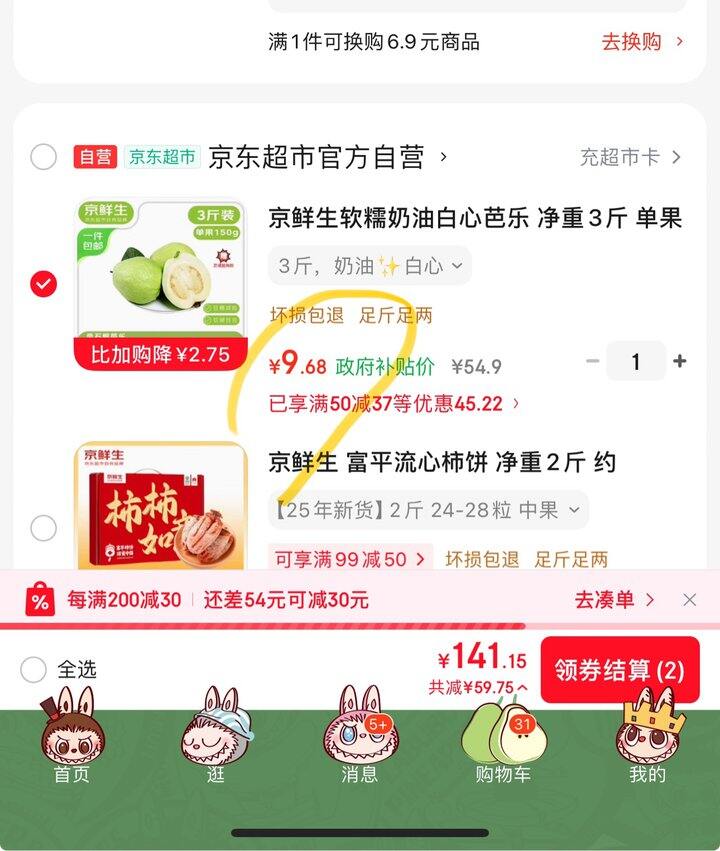Open 我的 profile via the crowned rabbit icon
Screen dimensions: 720x851
click(650, 740)
